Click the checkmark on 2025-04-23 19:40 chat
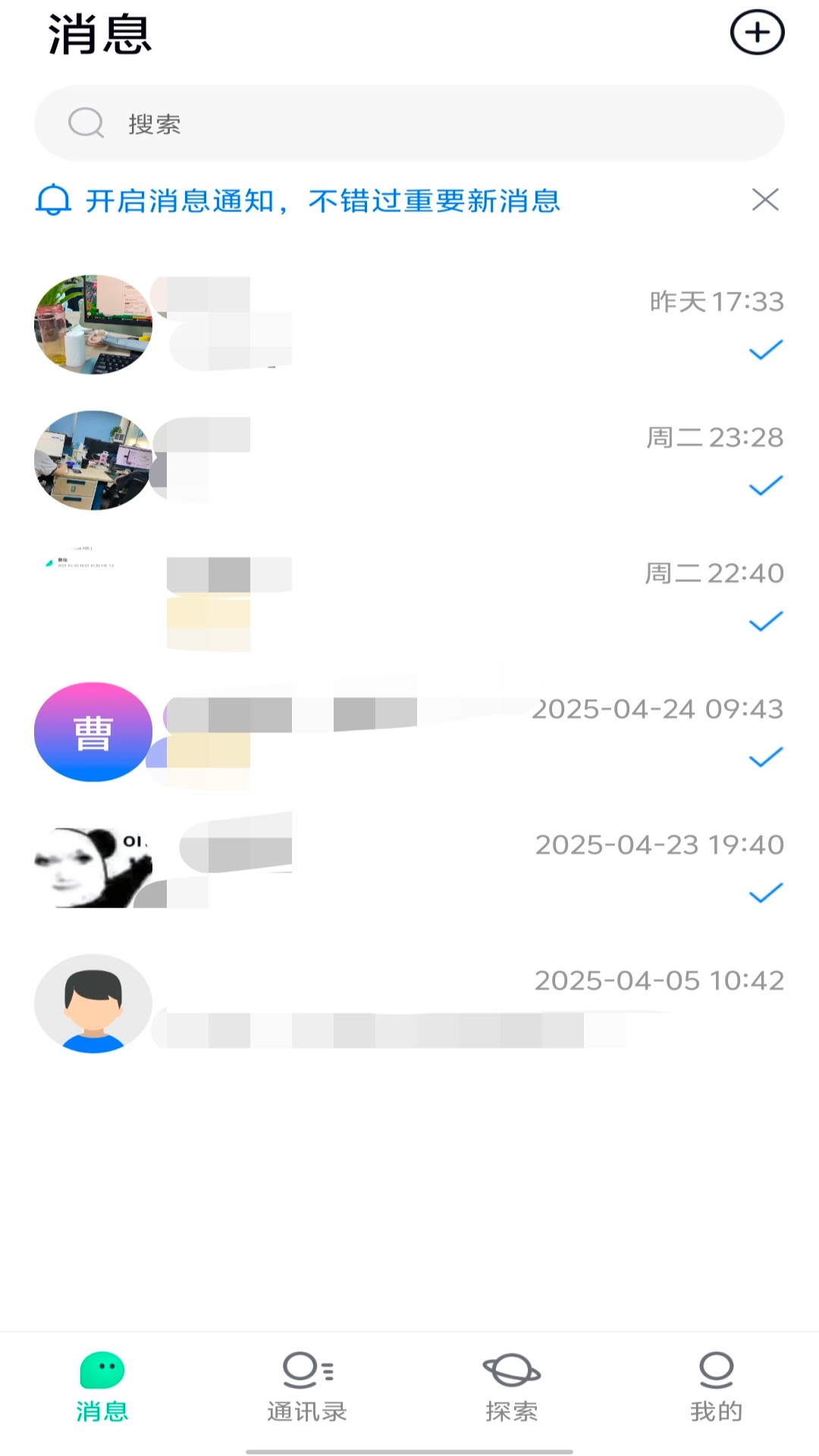 tap(764, 893)
